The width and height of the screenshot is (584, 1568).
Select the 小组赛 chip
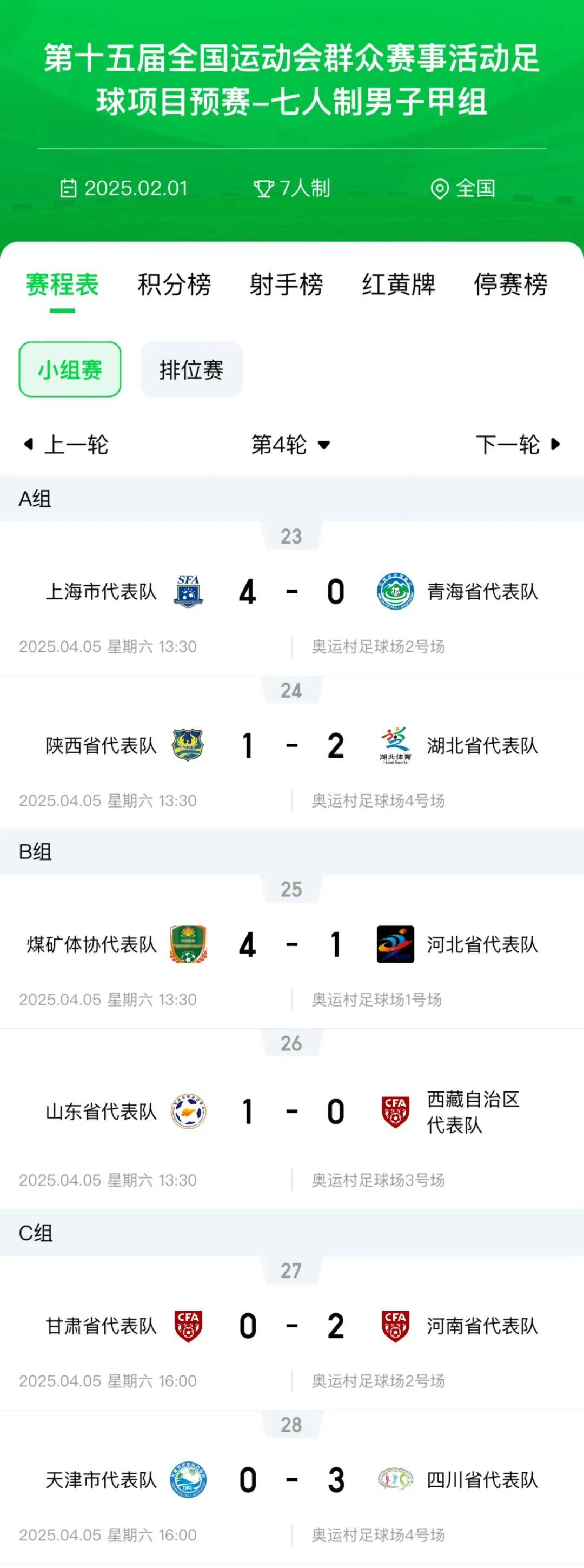tap(70, 369)
